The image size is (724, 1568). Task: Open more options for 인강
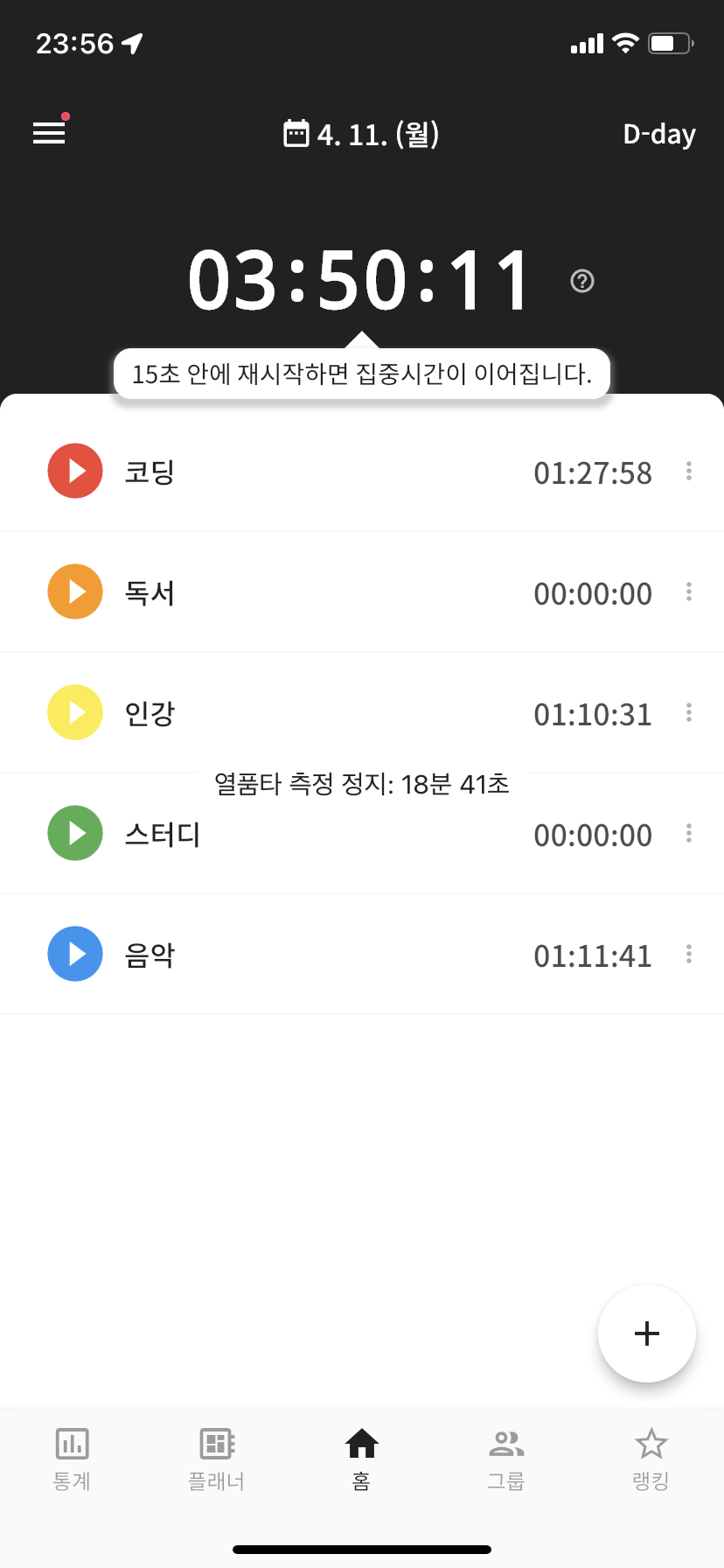click(x=689, y=713)
